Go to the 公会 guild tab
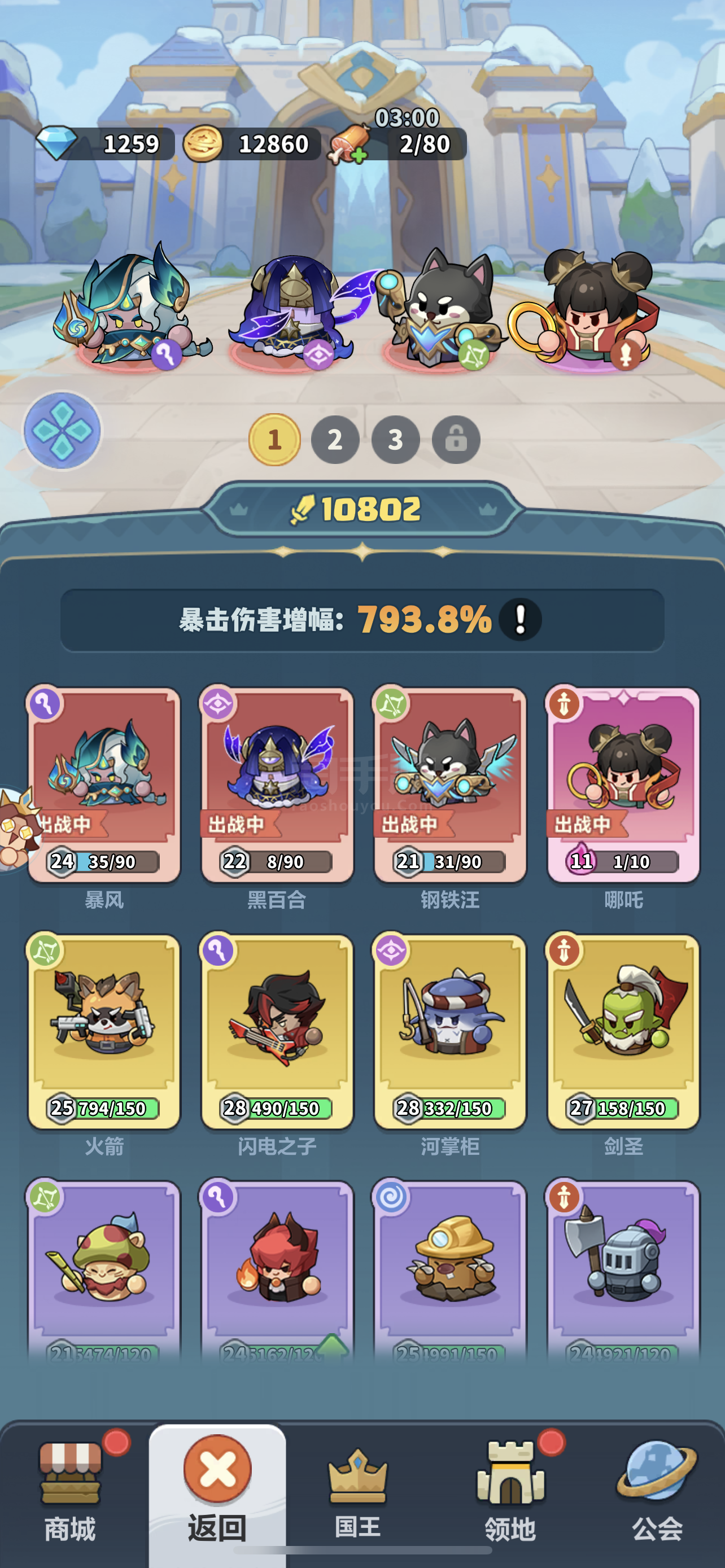The image size is (725, 1568). click(657, 1491)
